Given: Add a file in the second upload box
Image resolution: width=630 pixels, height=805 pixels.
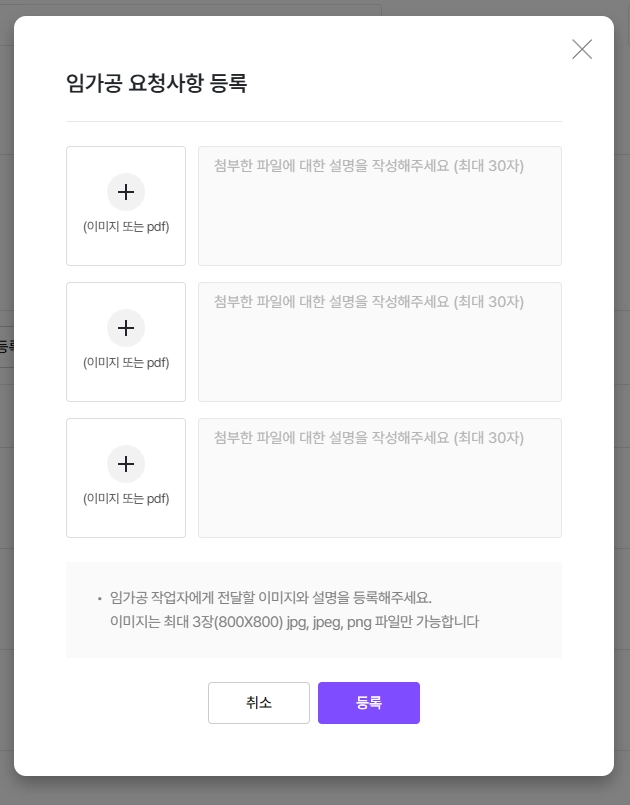Looking at the screenshot, I should coord(126,342).
